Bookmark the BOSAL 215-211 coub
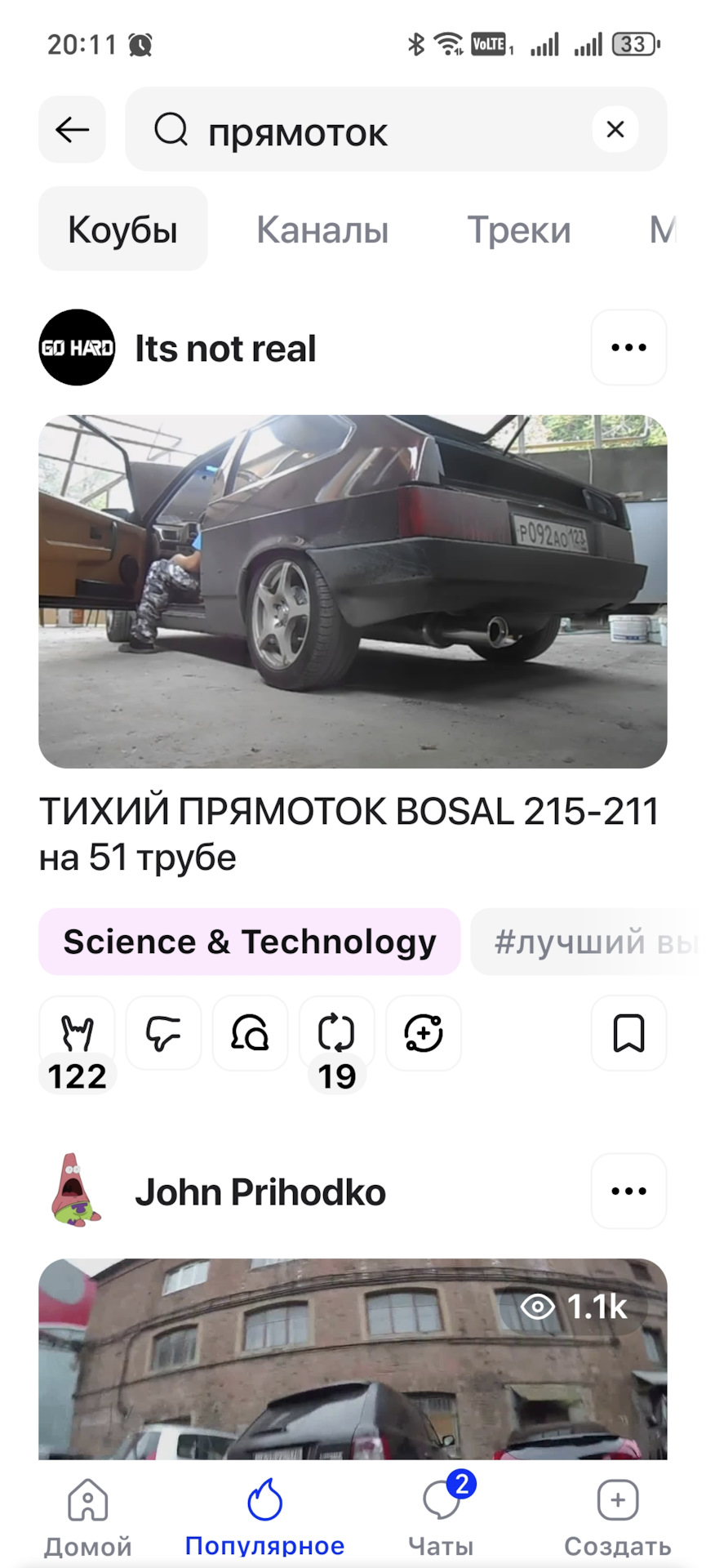 click(628, 1034)
